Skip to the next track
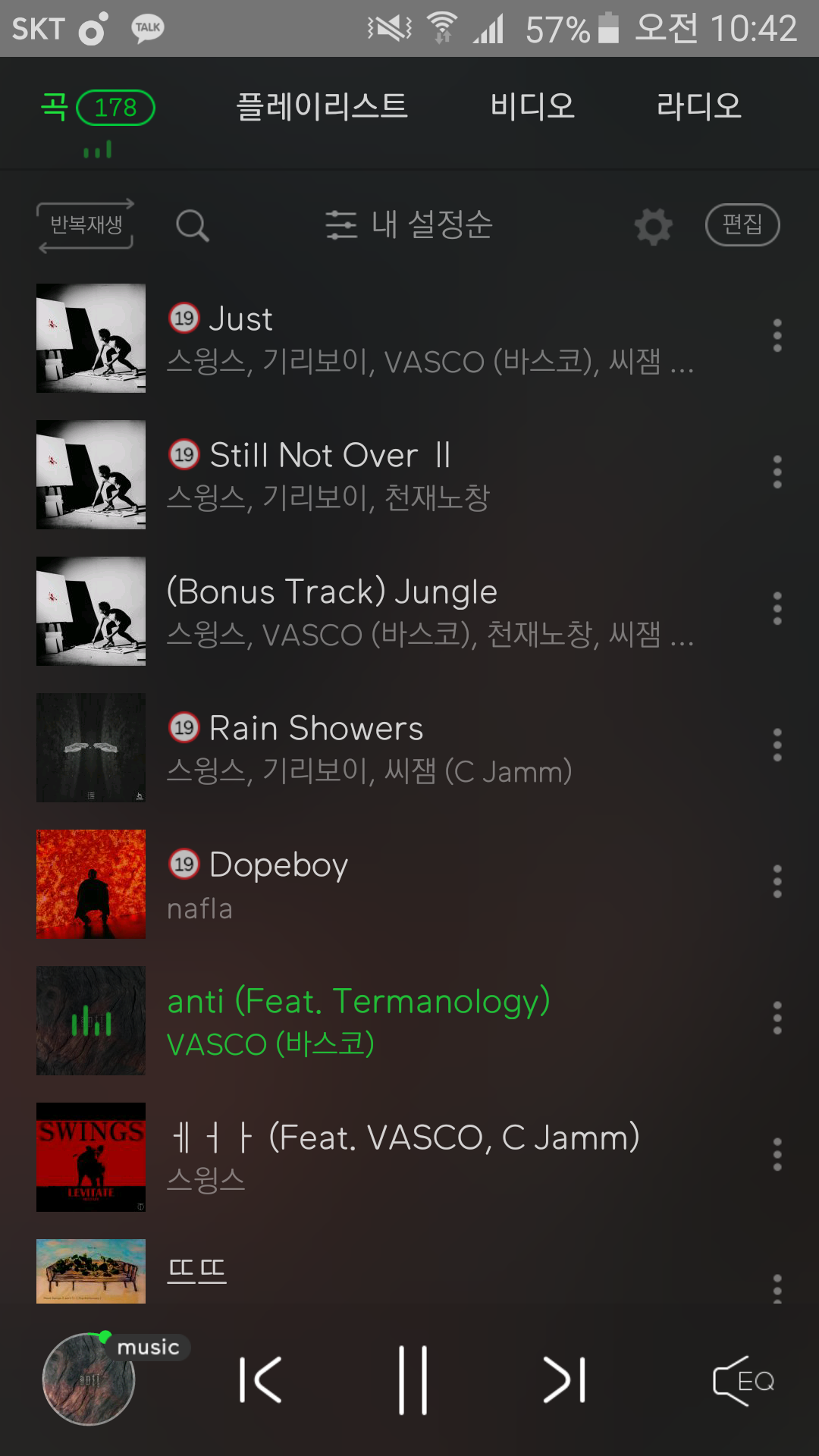Image resolution: width=819 pixels, height=1456 pixels. click(x=564, y=1380)
